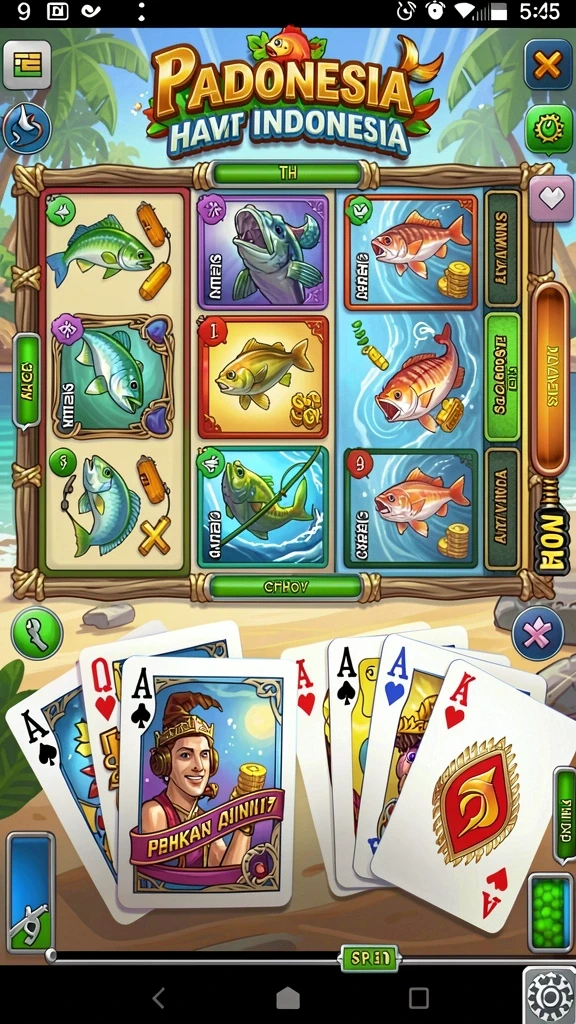Open settings with the bottom-right gear
576x1024 pixels.
pyautogui.click(x=549, y=996)
